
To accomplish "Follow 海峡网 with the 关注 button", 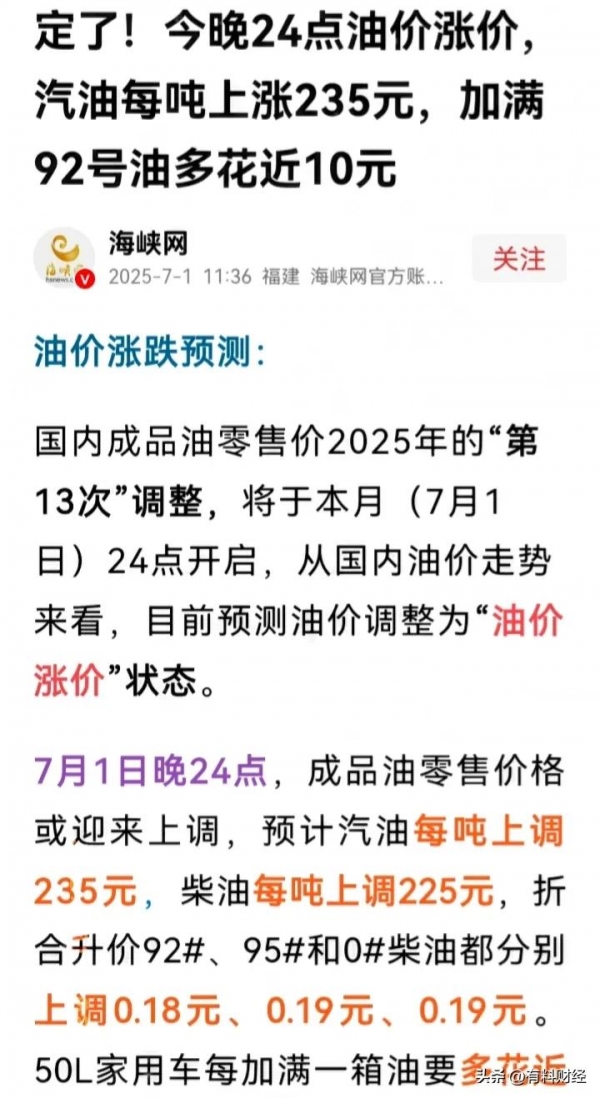I will (x=518, y=258).
